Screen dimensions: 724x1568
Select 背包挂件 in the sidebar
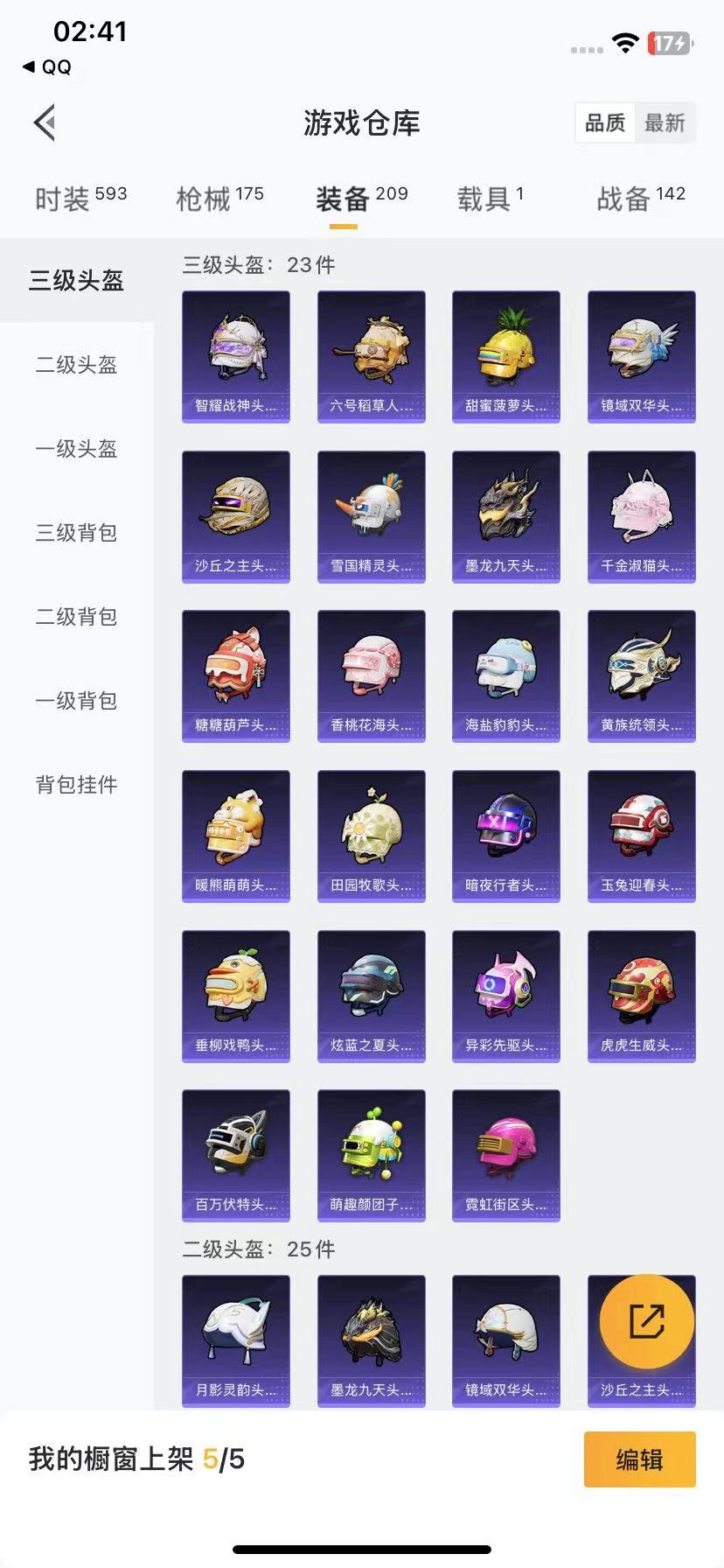coord(77,785)
